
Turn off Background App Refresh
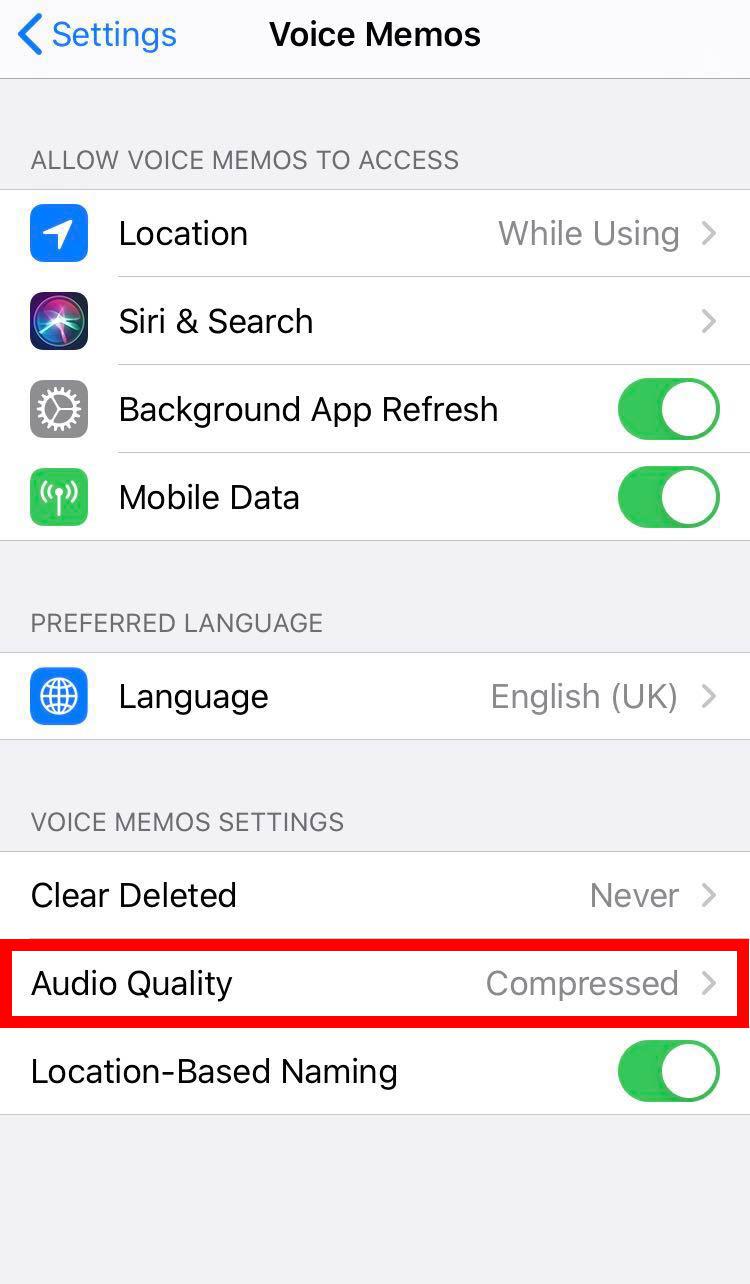tap(668, 409)
